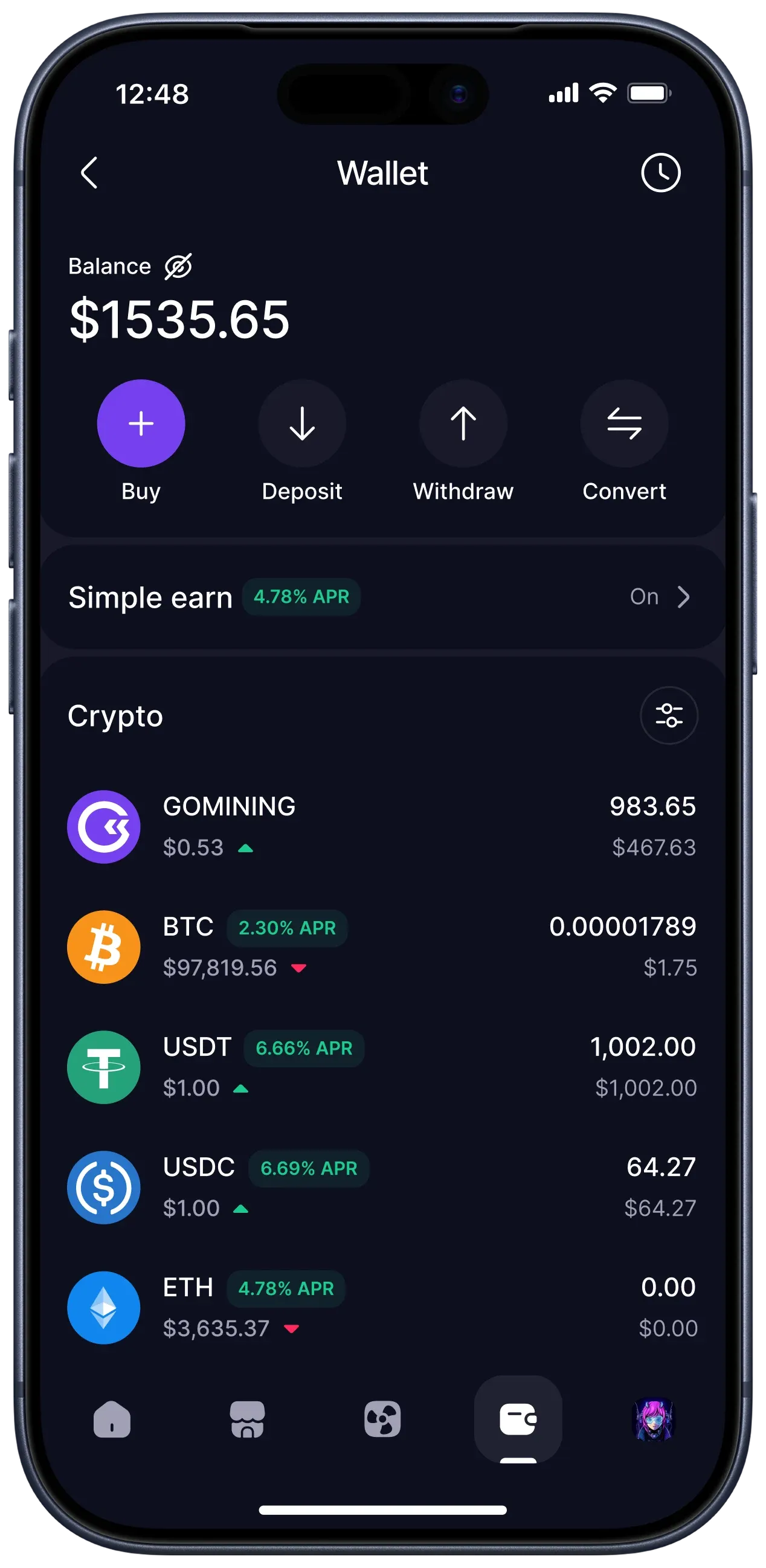Expand Simple earn details via chevron

684,597
